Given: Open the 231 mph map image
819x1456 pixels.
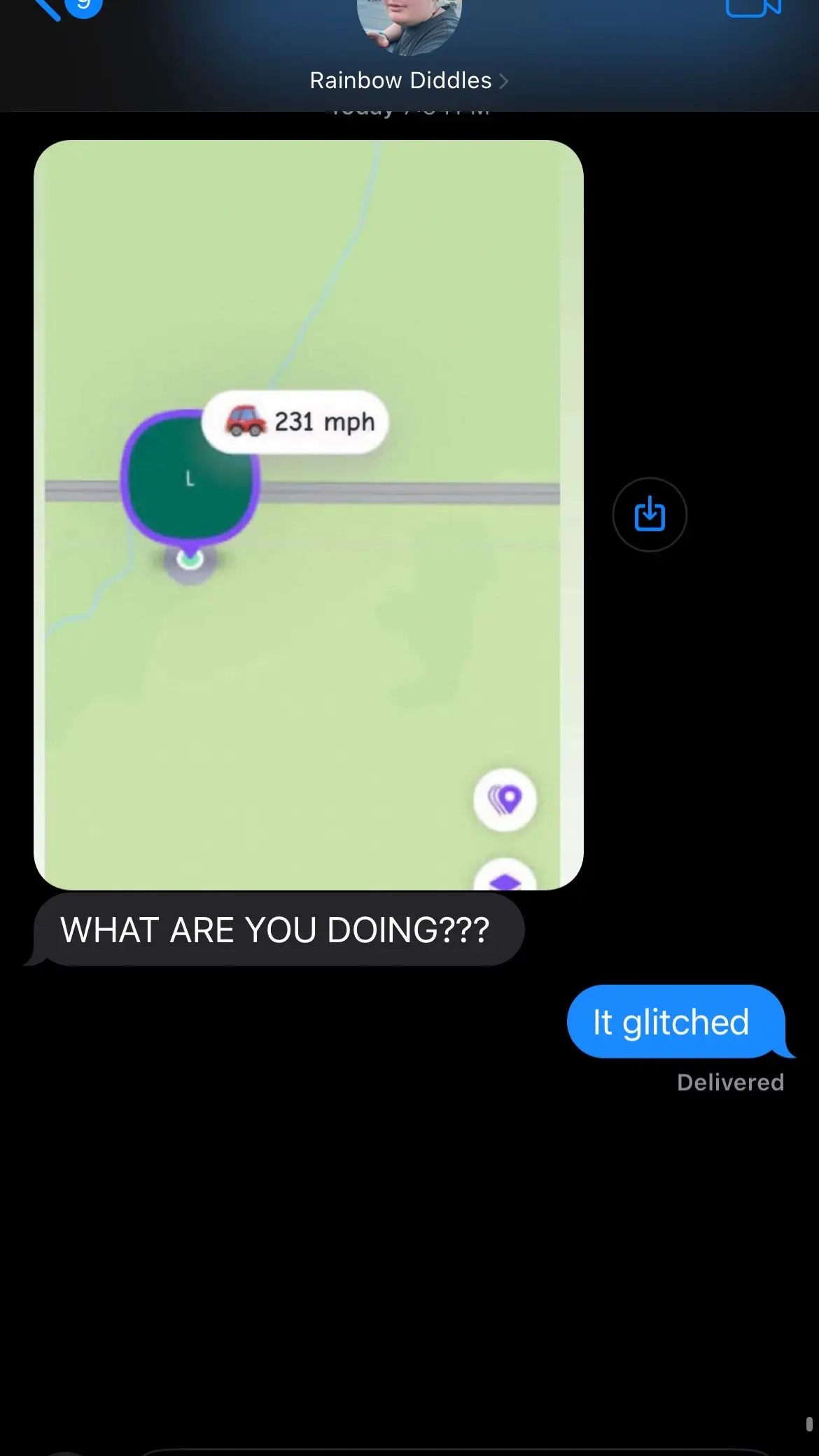Looking at the screenshot, I should pyautogui.click(x=308, y=514).
